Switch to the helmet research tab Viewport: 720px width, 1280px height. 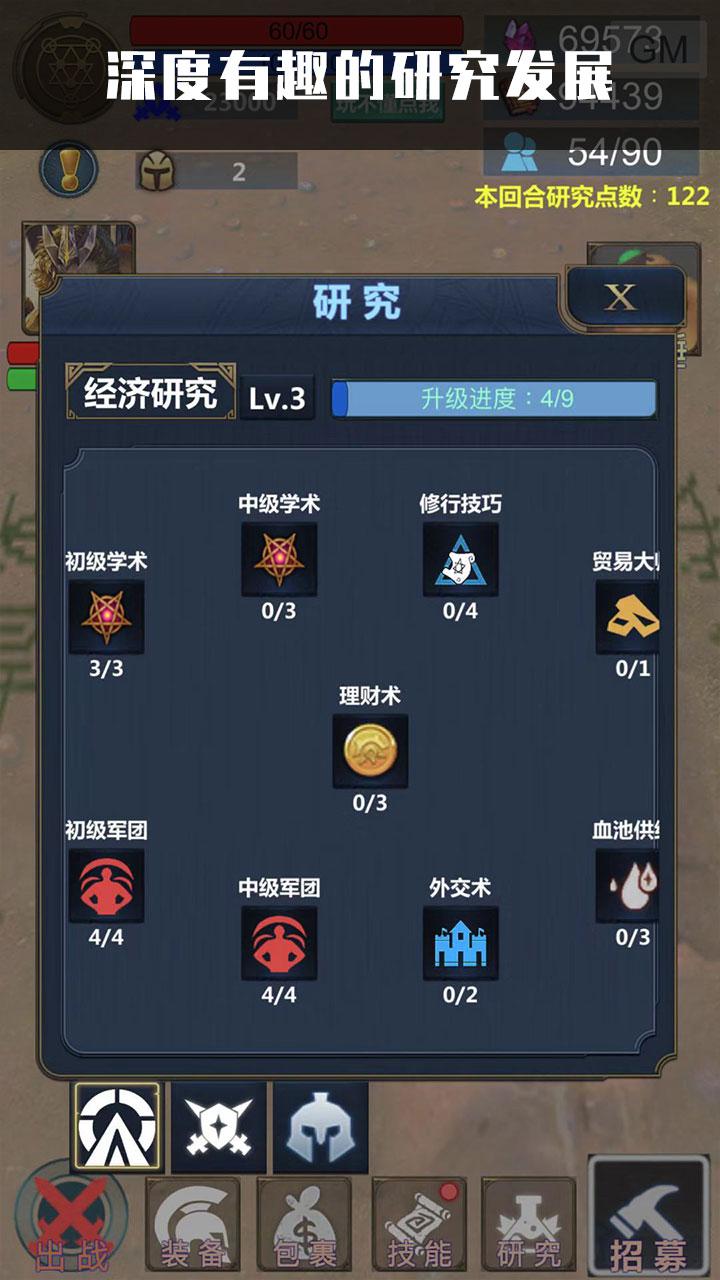320,1128
